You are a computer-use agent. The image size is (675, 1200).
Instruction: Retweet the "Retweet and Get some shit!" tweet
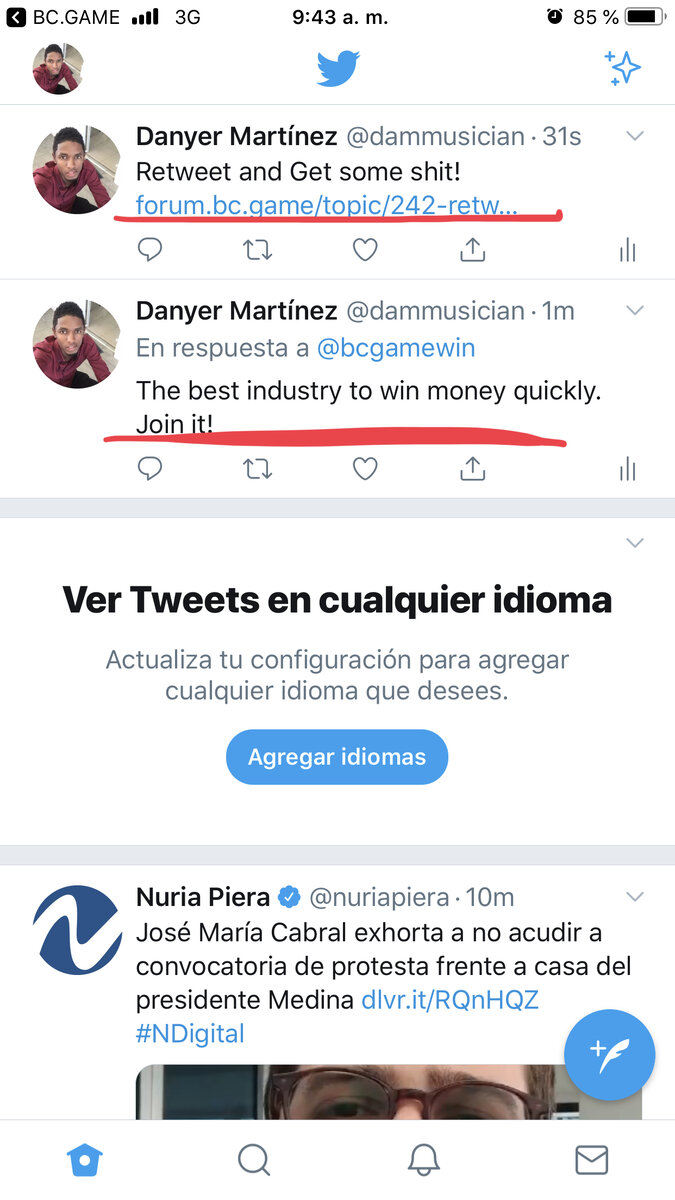[x=258, y=249]
